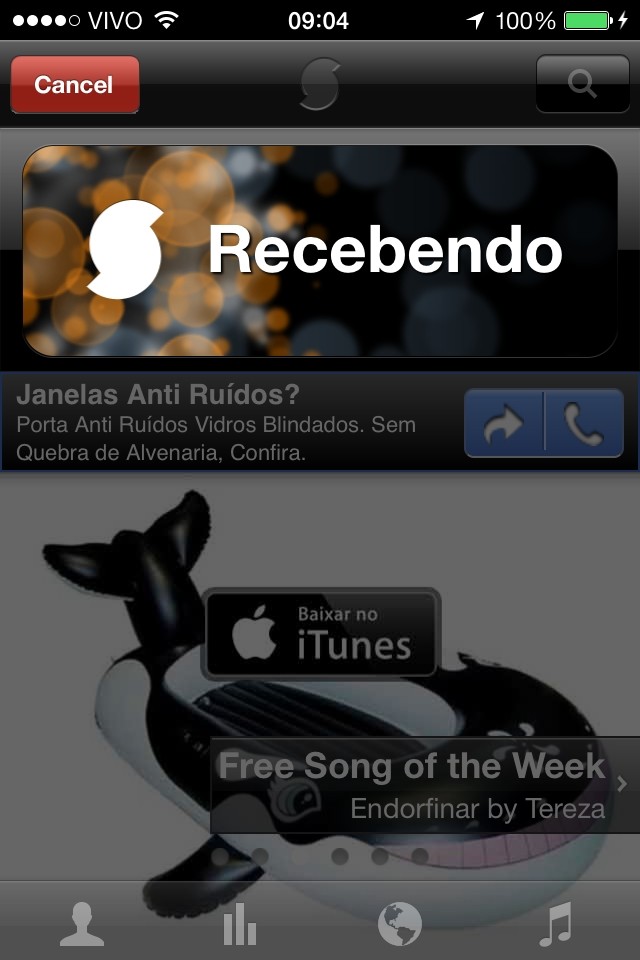Open the search magnifier button
The height and width of the screenshot is (960, 640).
(582, 84)
